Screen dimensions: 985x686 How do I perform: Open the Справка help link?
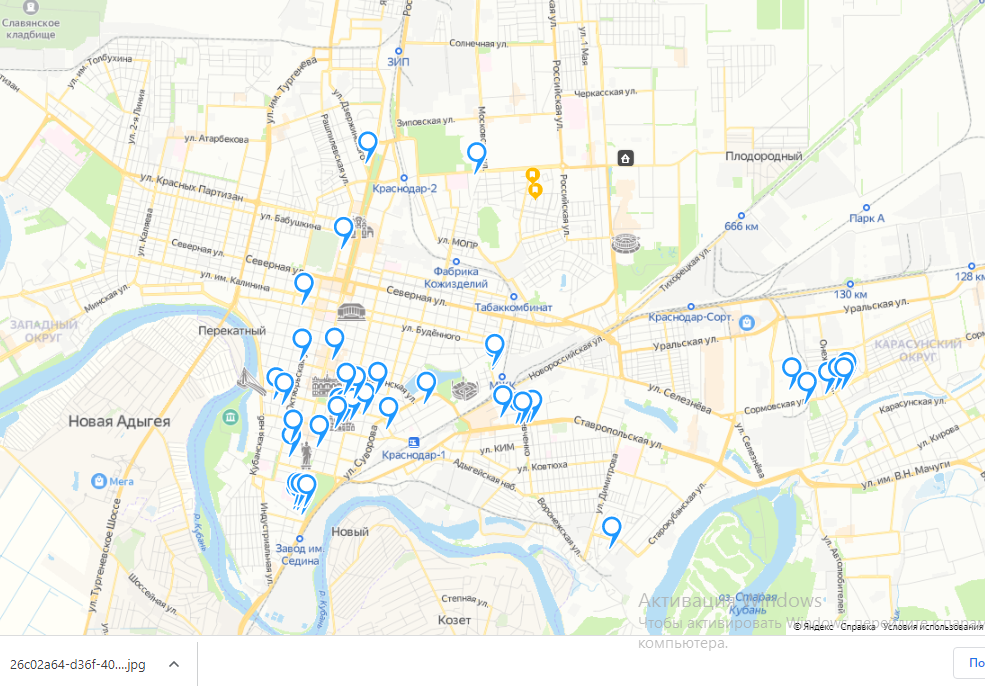point(858,627)
